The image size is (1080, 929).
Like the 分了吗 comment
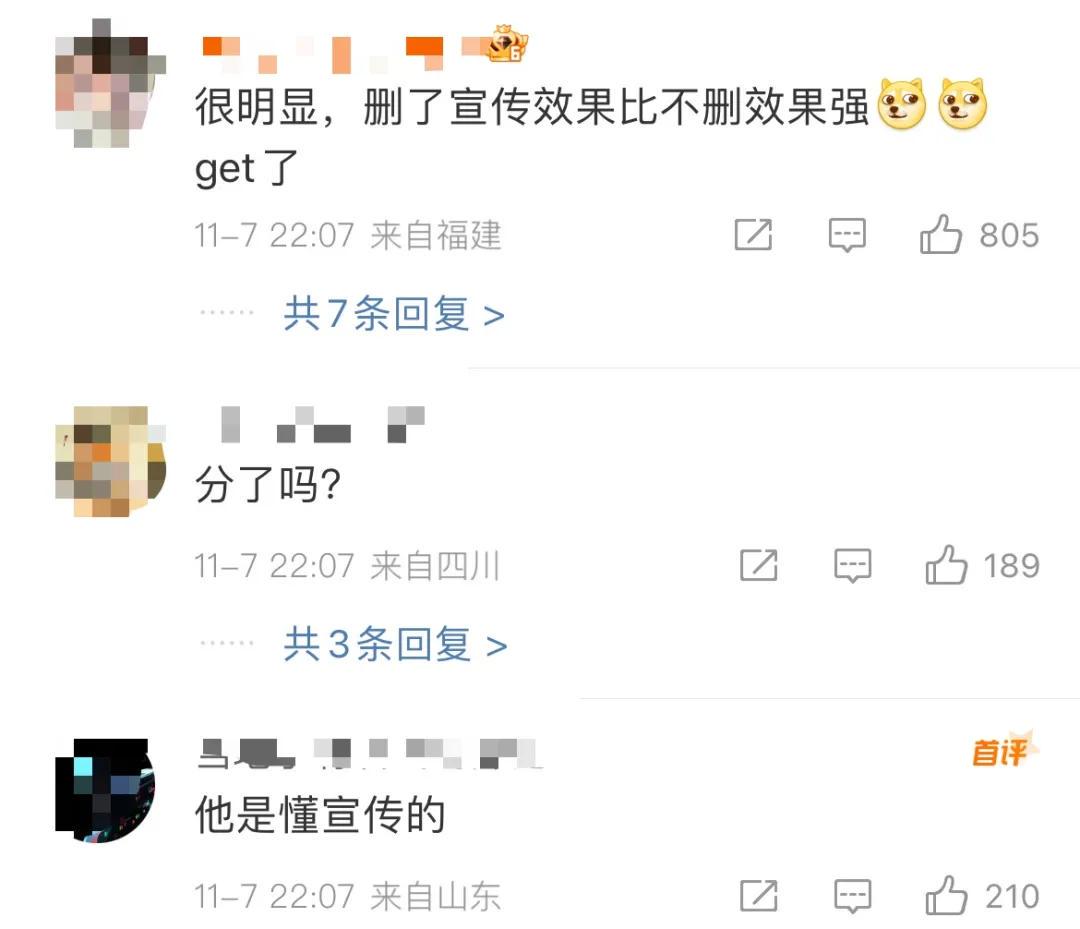point(946,567)
